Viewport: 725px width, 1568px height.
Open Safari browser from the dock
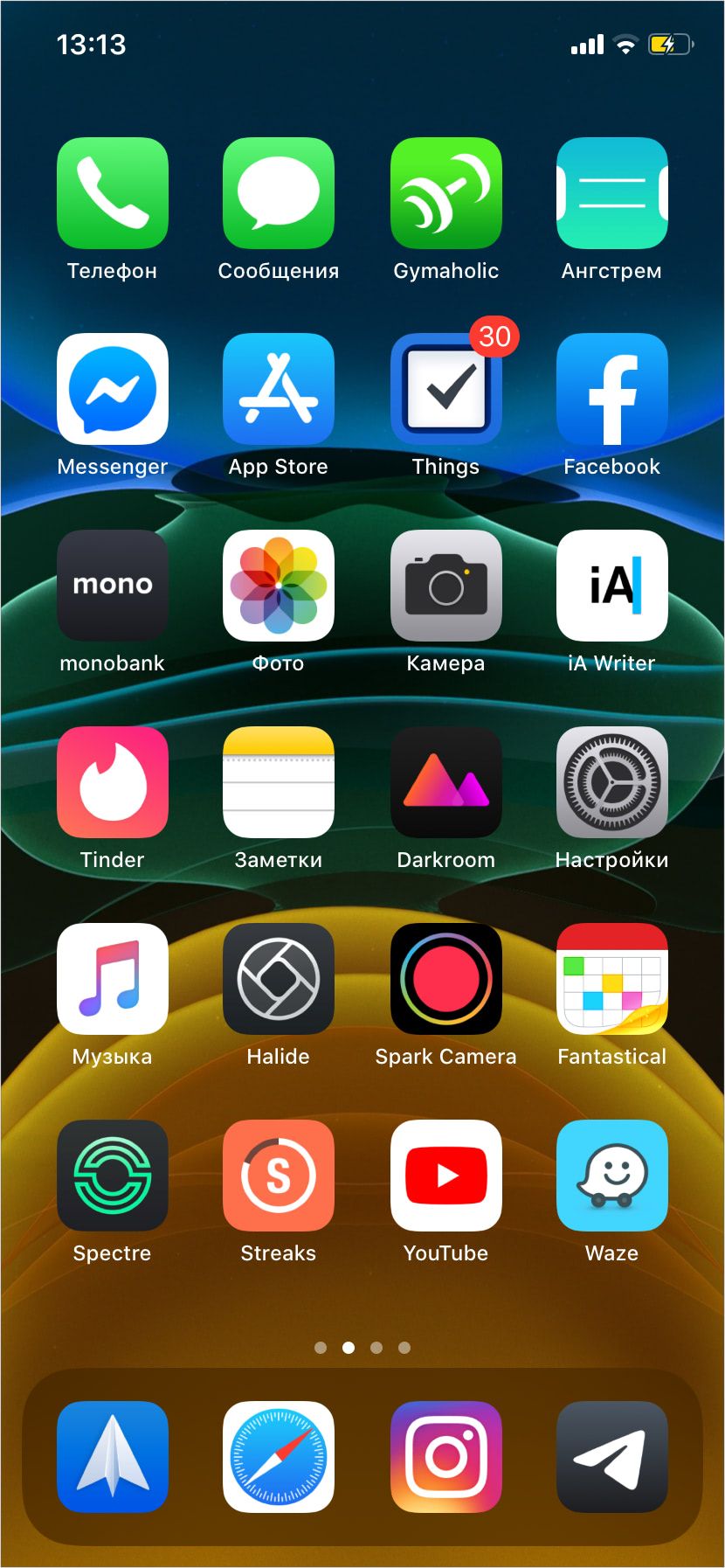[x=279, y=1457]
